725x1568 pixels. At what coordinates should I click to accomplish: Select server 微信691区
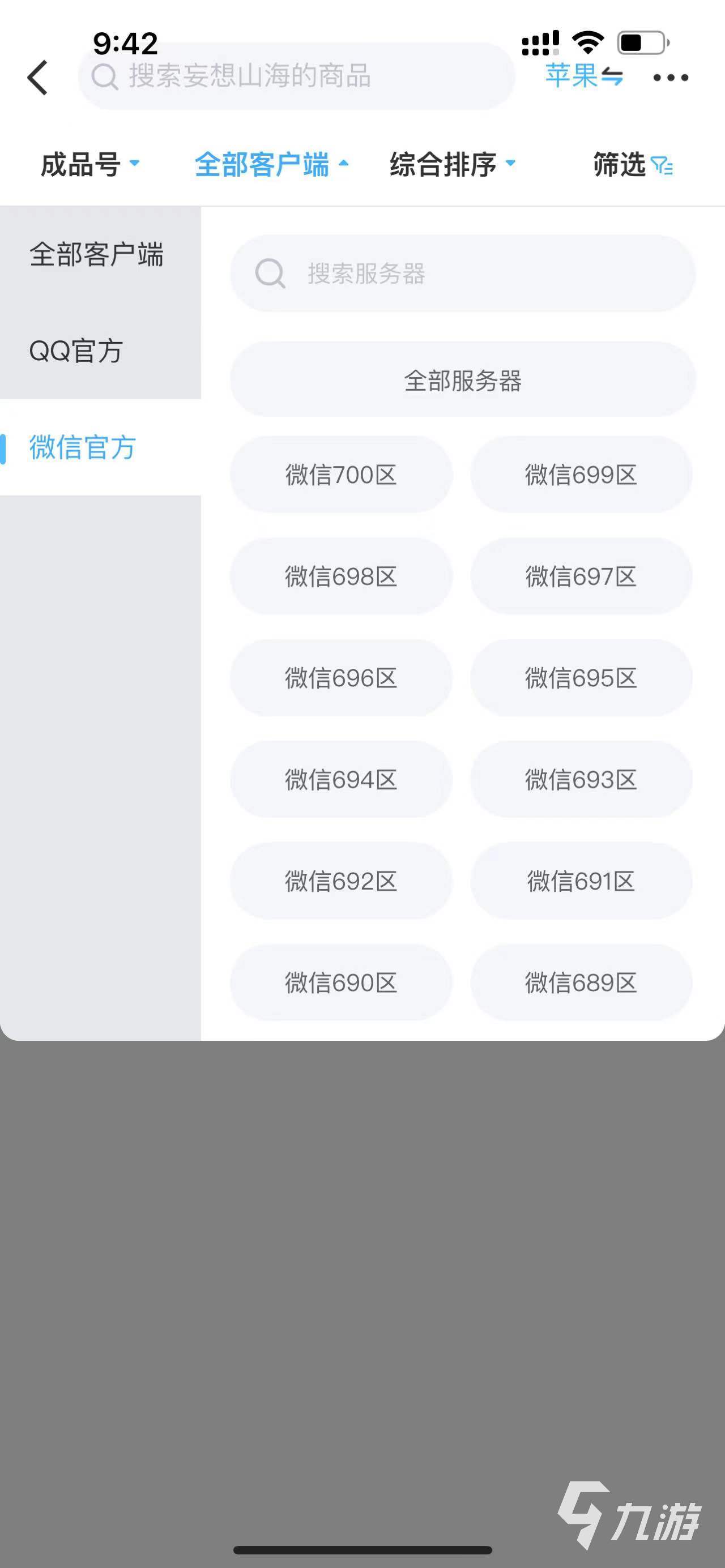[x=581, y=881]
